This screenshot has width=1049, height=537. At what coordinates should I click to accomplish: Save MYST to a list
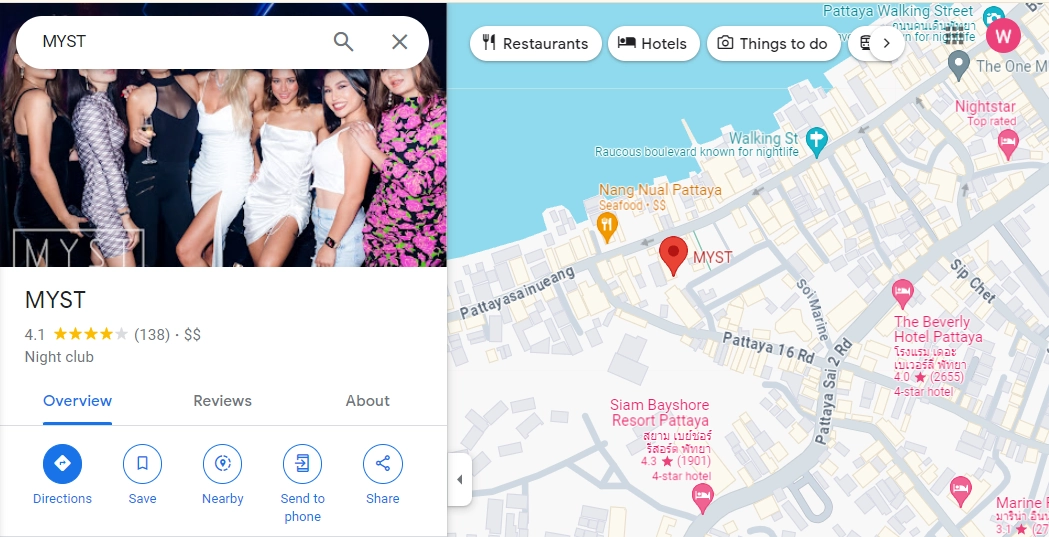pyautogui.click(x=142, y=464)
